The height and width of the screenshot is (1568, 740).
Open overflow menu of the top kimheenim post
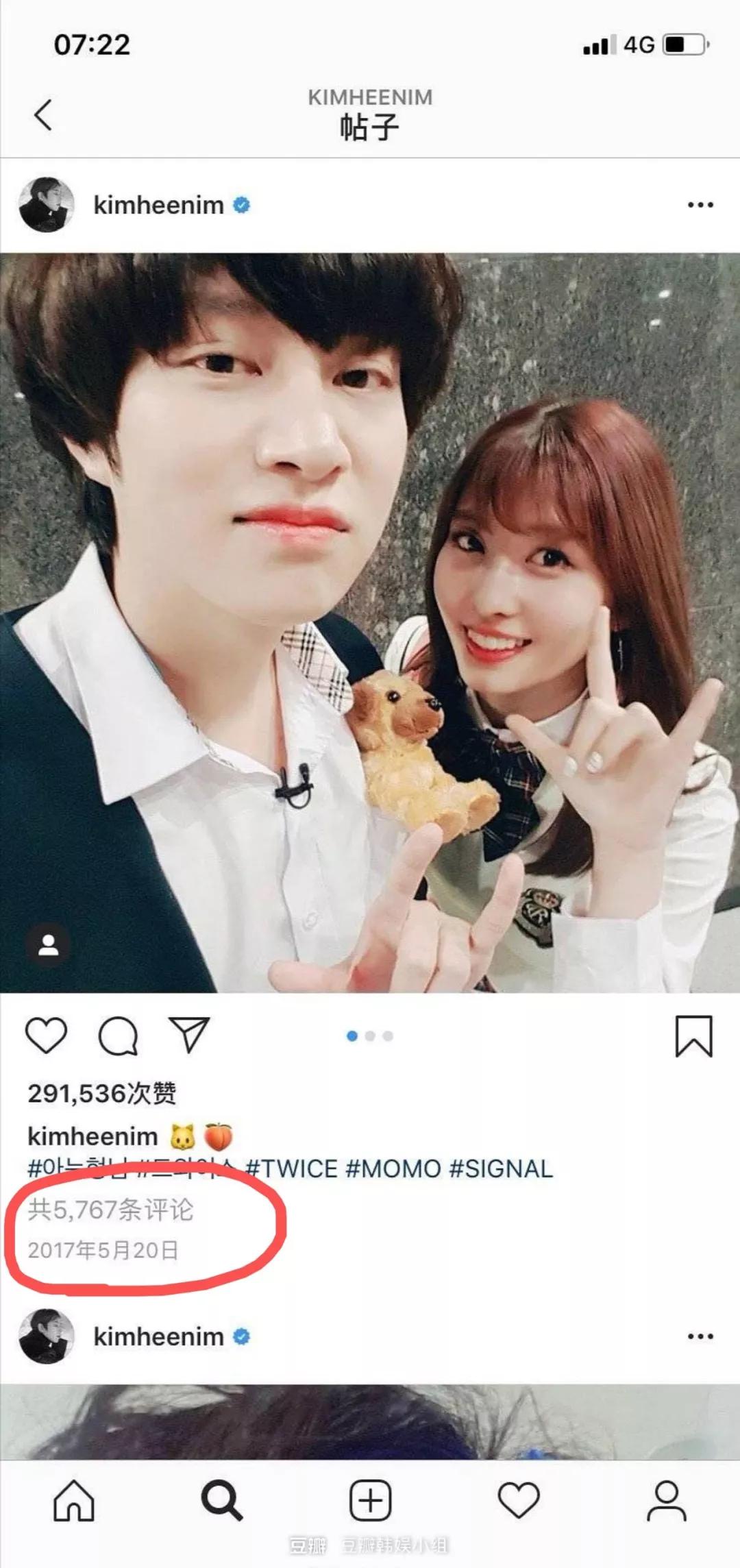pos(700,205)
